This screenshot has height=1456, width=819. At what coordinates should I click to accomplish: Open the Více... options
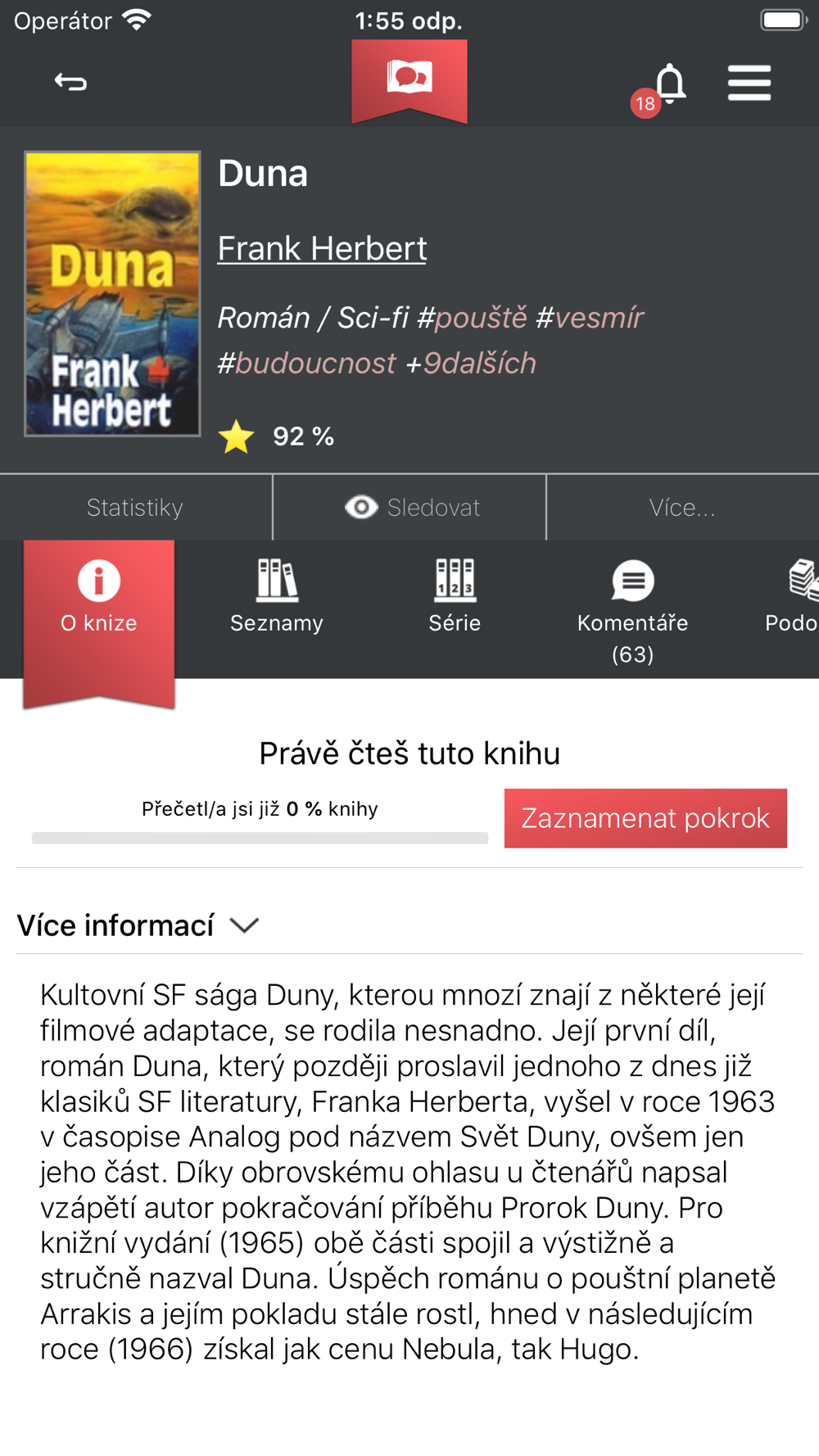coord(682,508)
